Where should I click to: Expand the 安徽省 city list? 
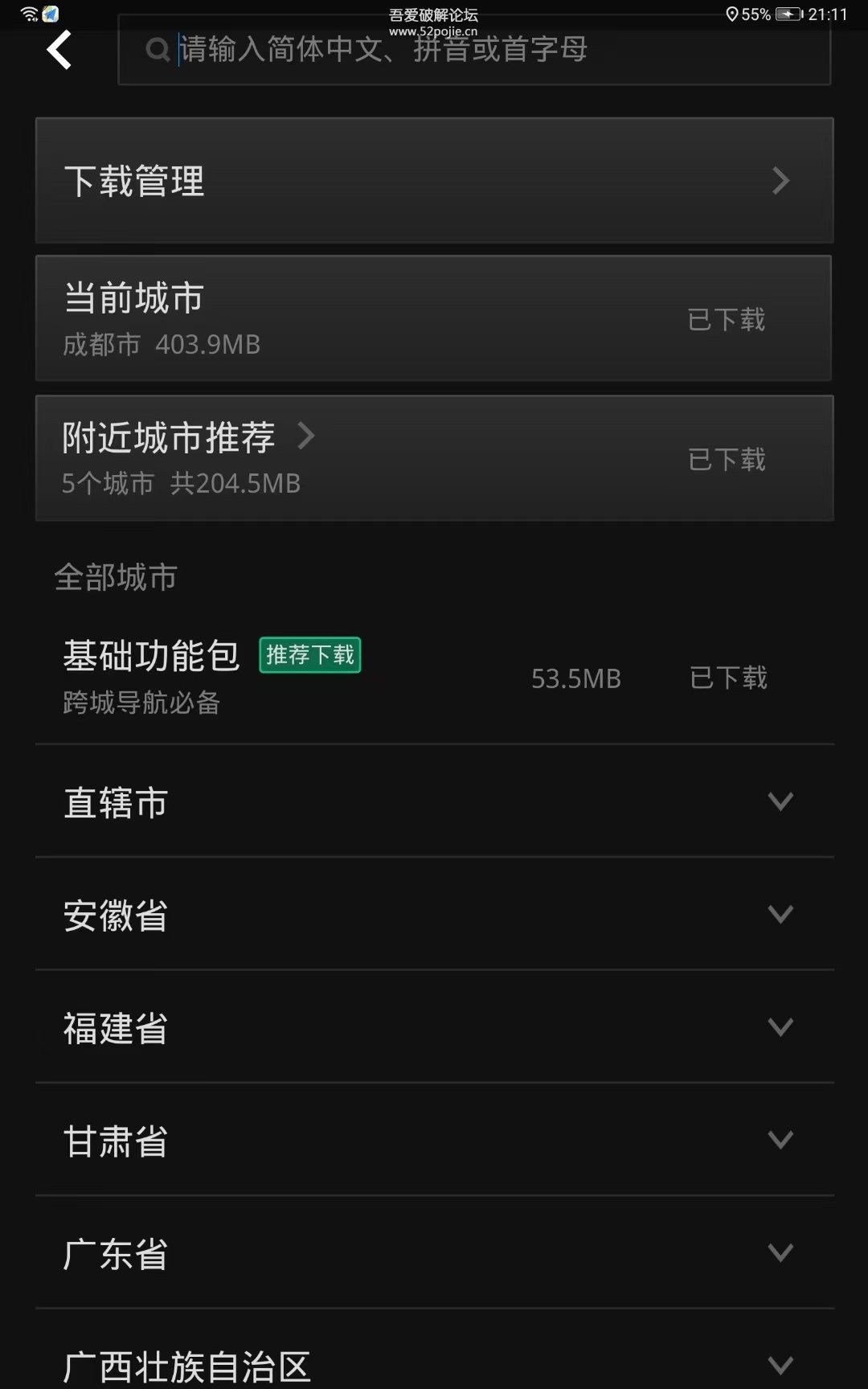click(434, 914)
